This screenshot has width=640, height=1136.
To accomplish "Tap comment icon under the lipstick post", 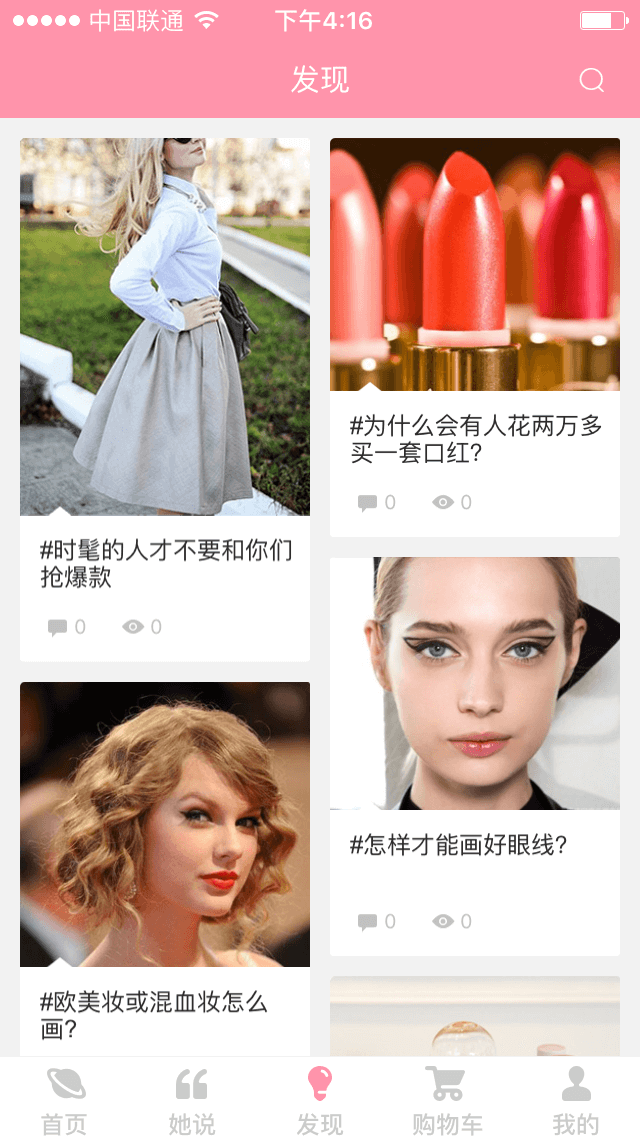I will [x=368, y=502].
